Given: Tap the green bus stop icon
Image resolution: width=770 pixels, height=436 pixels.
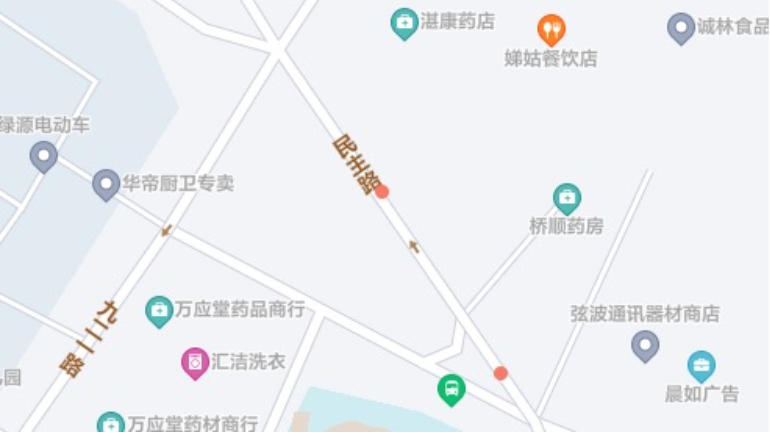Looking at the screenshot, I should click(x=452, y=388).
